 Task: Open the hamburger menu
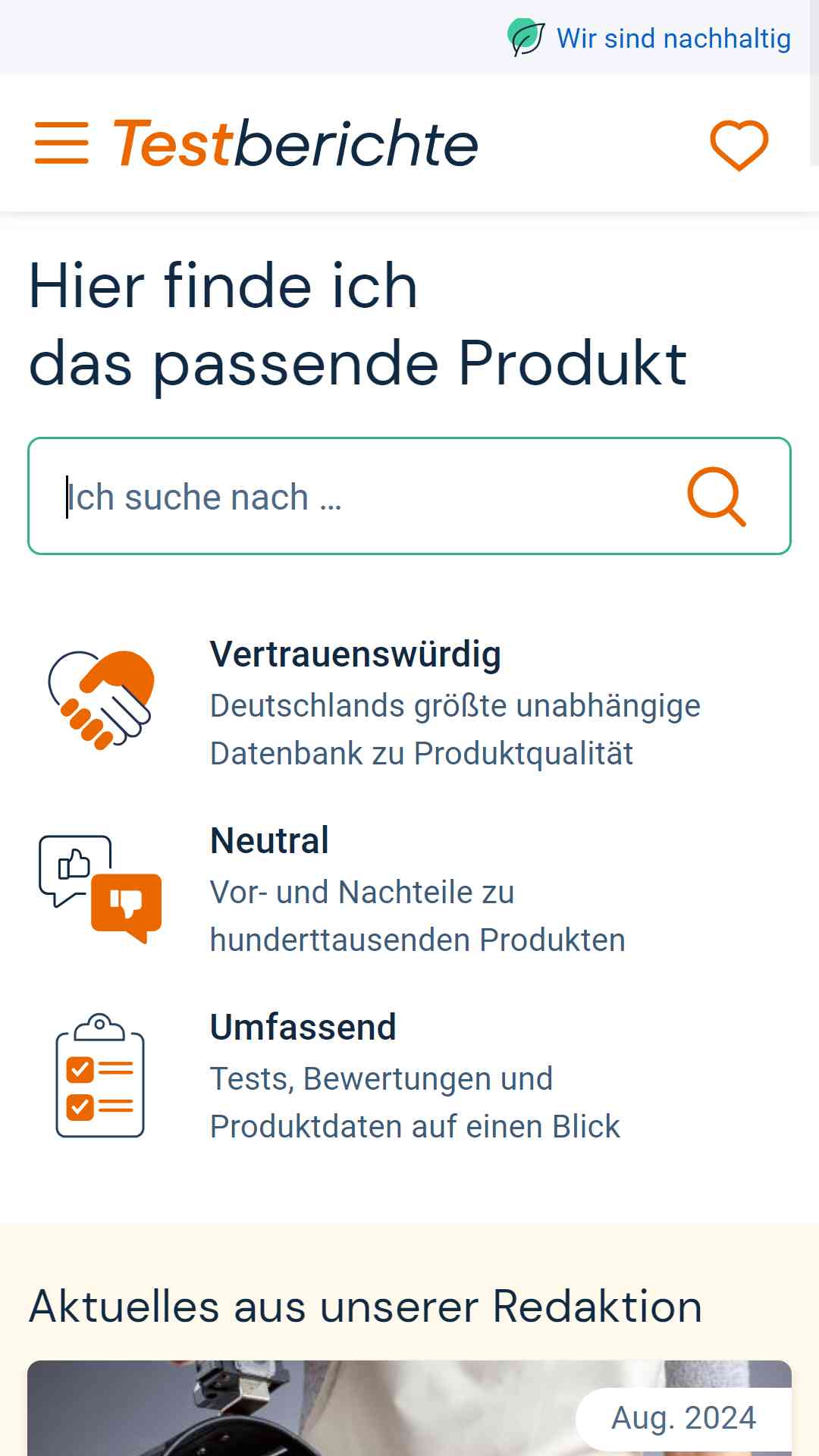[x=61, y=143]
